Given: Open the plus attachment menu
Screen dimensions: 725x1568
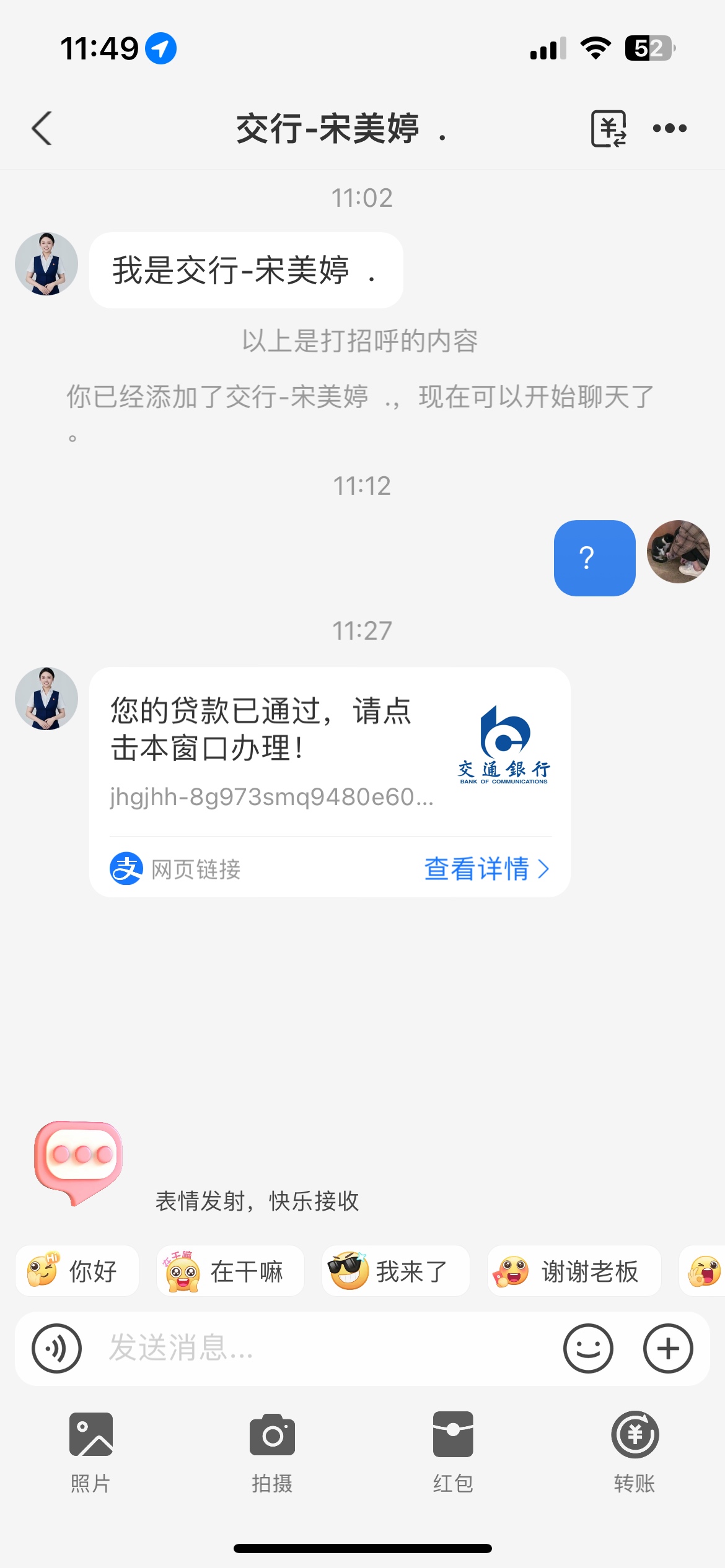Looking at the screenshot, I should click(x=668, y=1348).
